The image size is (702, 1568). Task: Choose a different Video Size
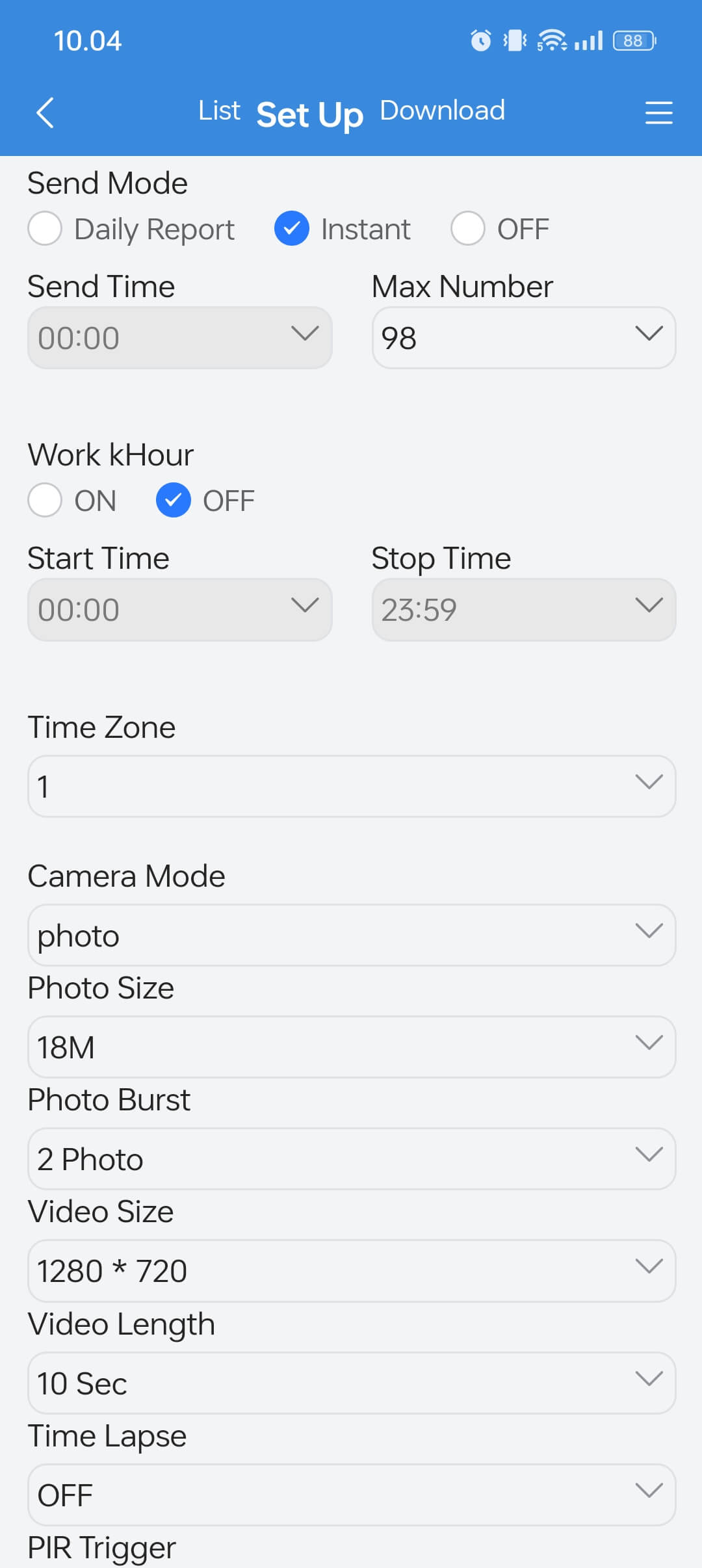tap(351, 1270)
